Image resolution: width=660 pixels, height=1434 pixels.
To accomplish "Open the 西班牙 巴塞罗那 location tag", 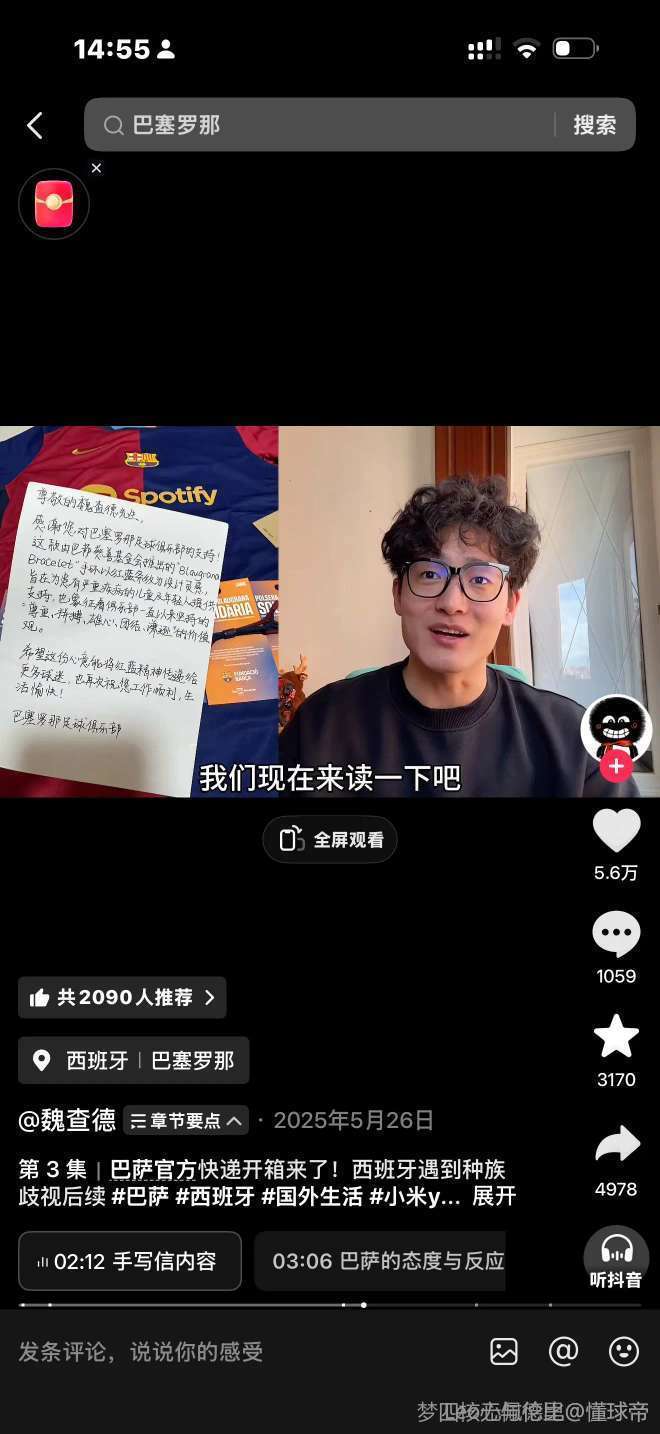I will pos(134,1060).
